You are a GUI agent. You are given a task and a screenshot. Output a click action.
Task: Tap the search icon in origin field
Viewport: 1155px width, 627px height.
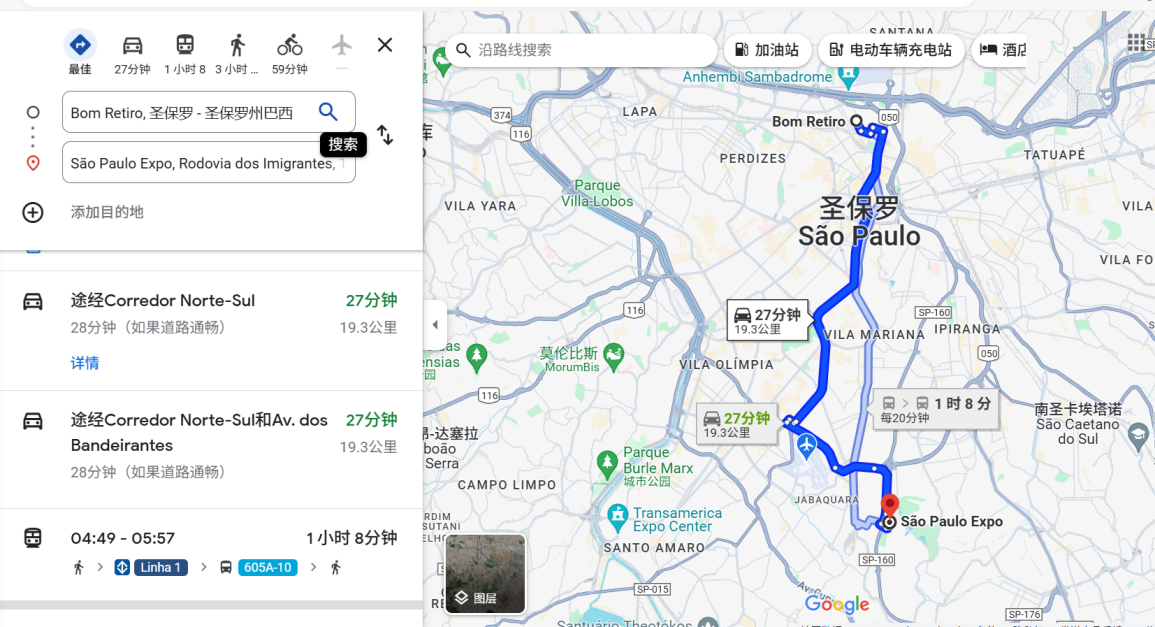[328, 111]
